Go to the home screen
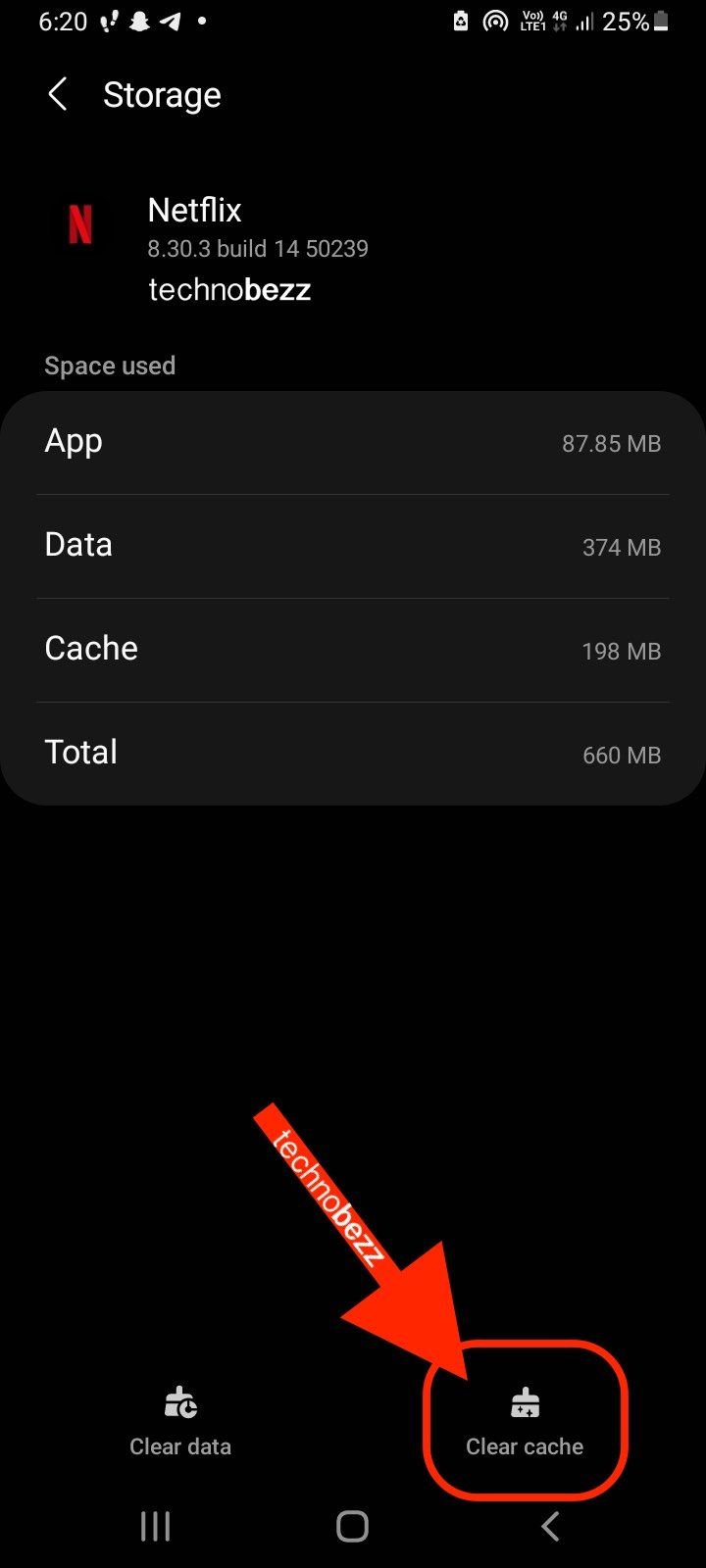Image resolution: width=706 pixels, height=1568 pixels. (x=352, y=1526)
